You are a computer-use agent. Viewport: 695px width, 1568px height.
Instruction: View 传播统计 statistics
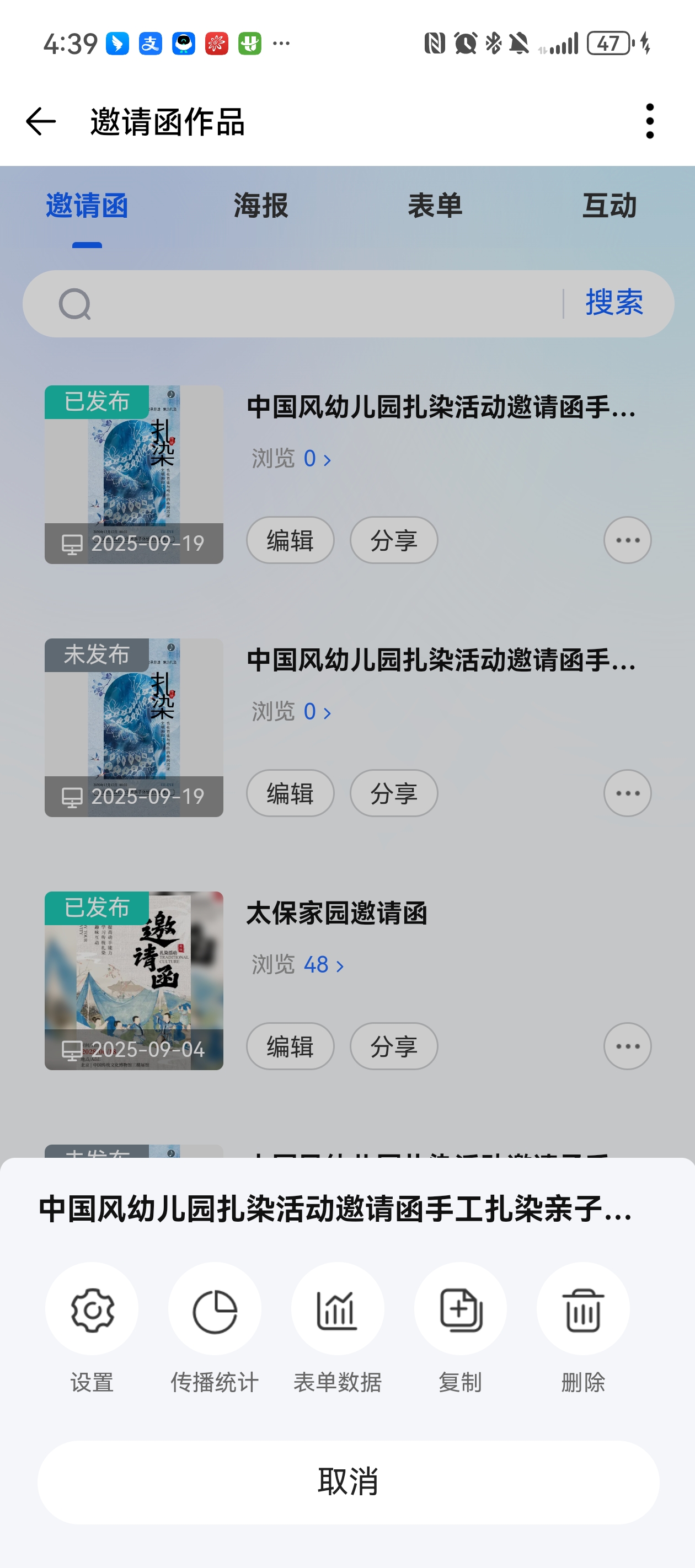pos(215,1310)
